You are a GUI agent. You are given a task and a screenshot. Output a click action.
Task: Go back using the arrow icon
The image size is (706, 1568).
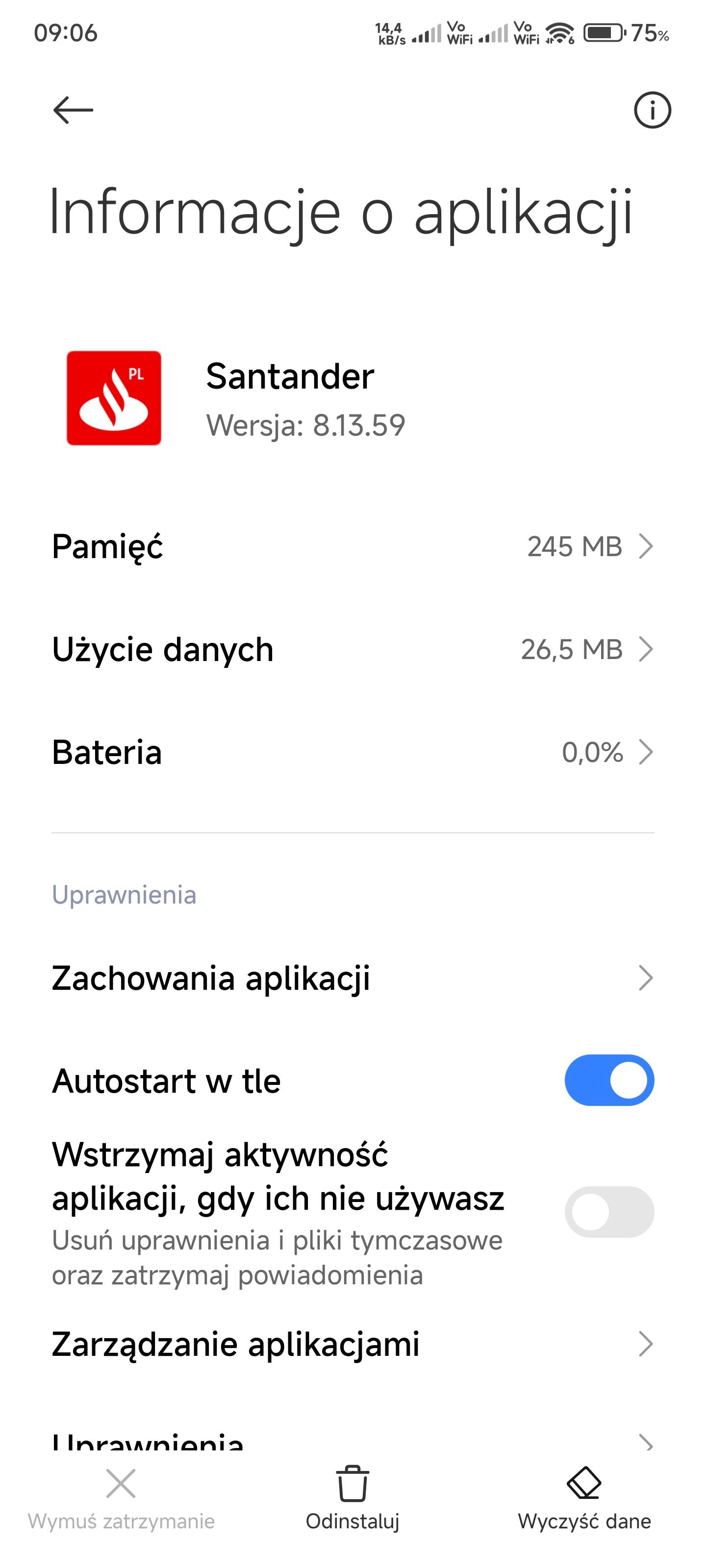73,110
